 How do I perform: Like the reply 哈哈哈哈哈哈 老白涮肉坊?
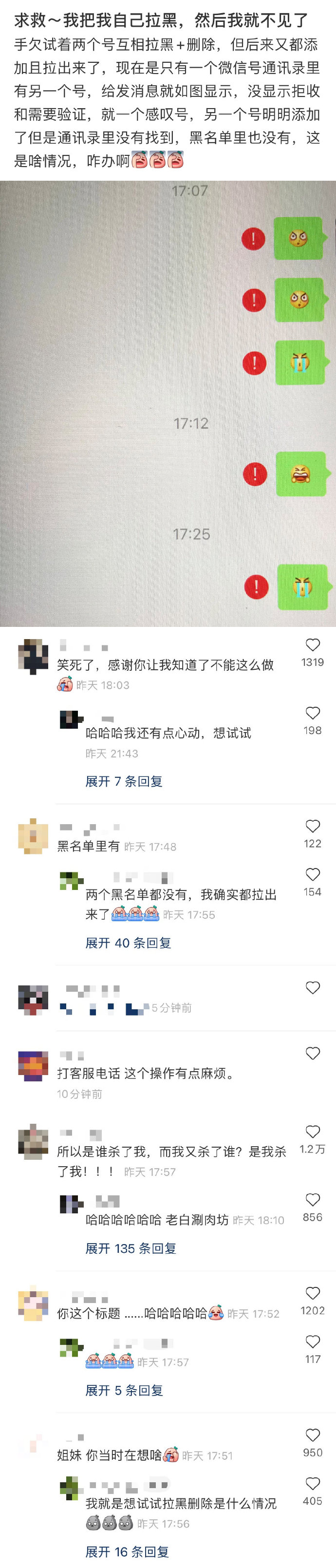coord(312,1200)
